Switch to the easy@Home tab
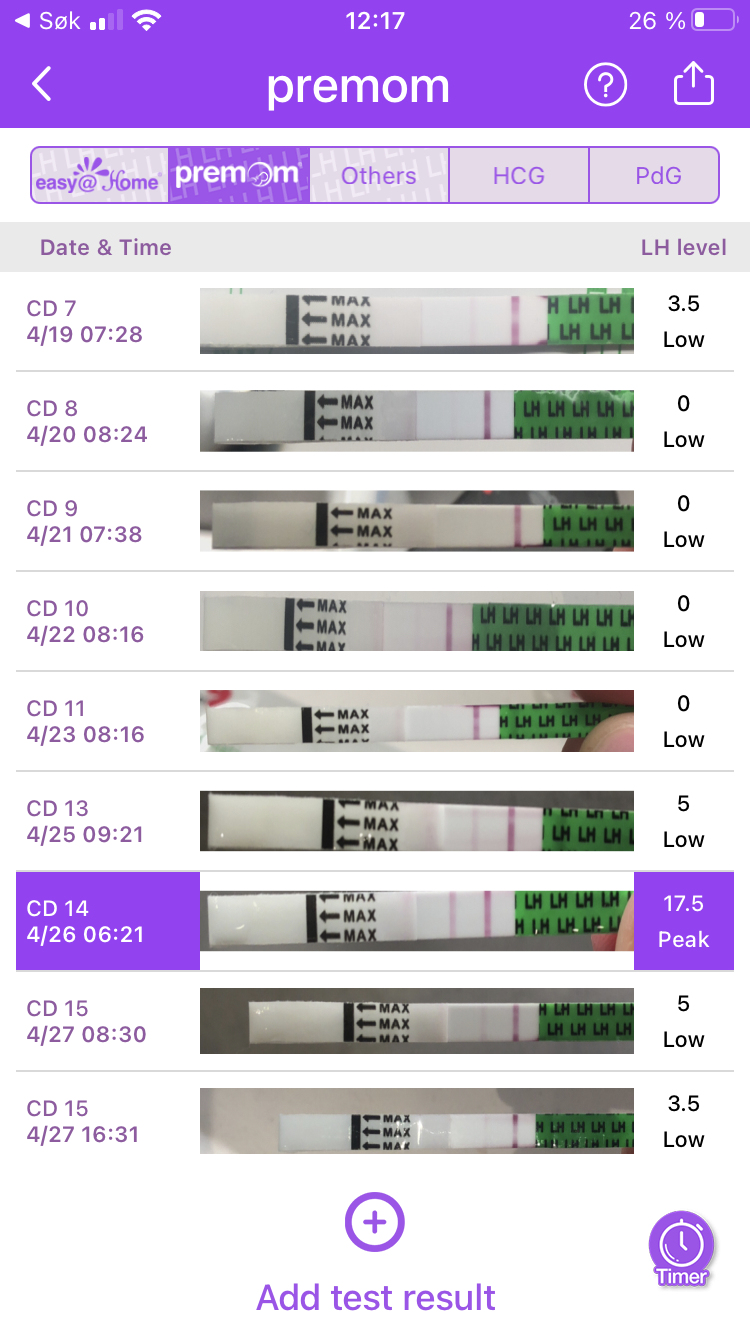Image resolution: width=750 pixels, height=1334 pixels. pyautogui.click(x=99, y=176)
